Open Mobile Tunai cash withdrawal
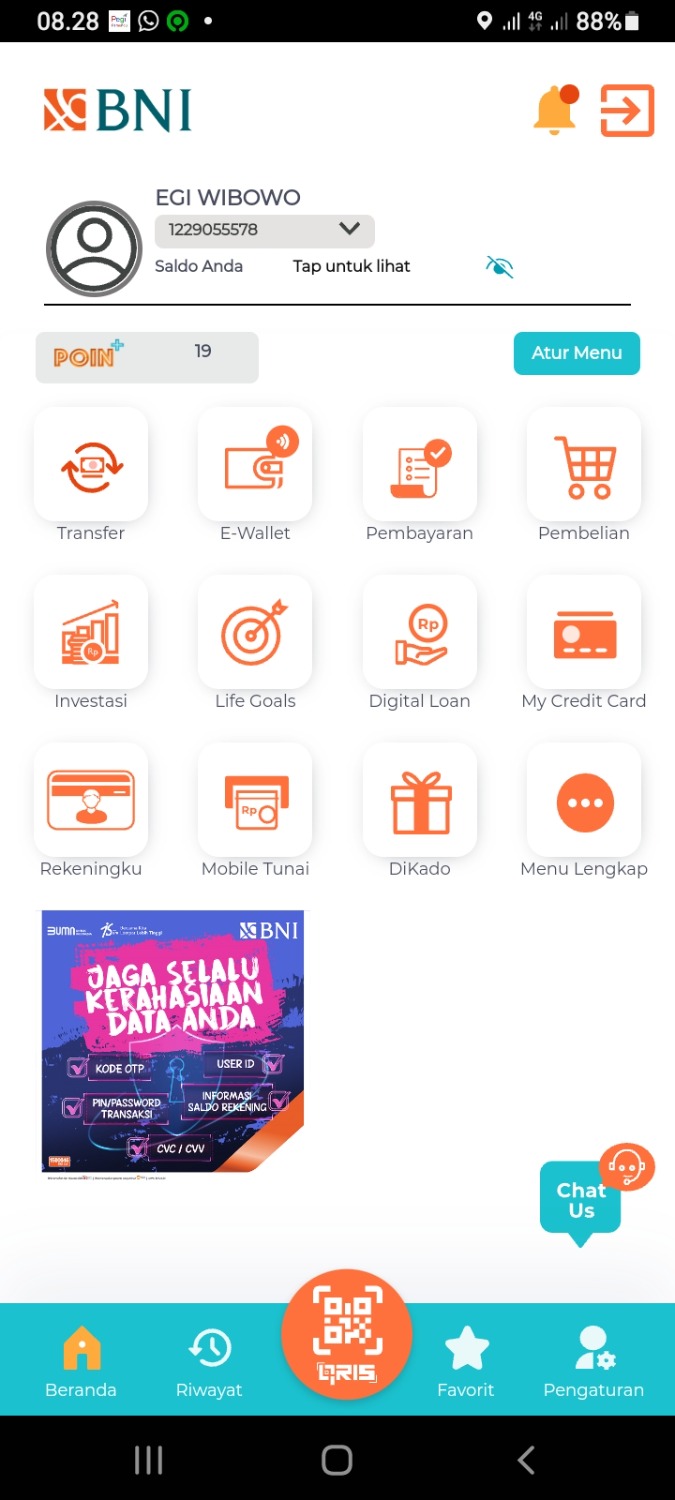 coord(255,800)
